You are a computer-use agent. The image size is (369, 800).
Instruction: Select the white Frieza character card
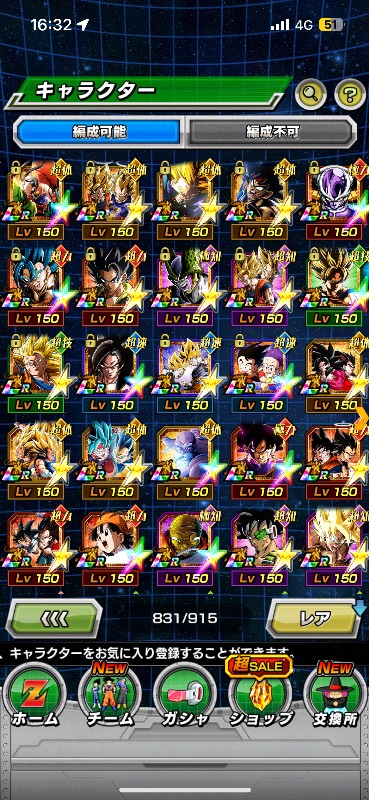[x=337, y=200]
